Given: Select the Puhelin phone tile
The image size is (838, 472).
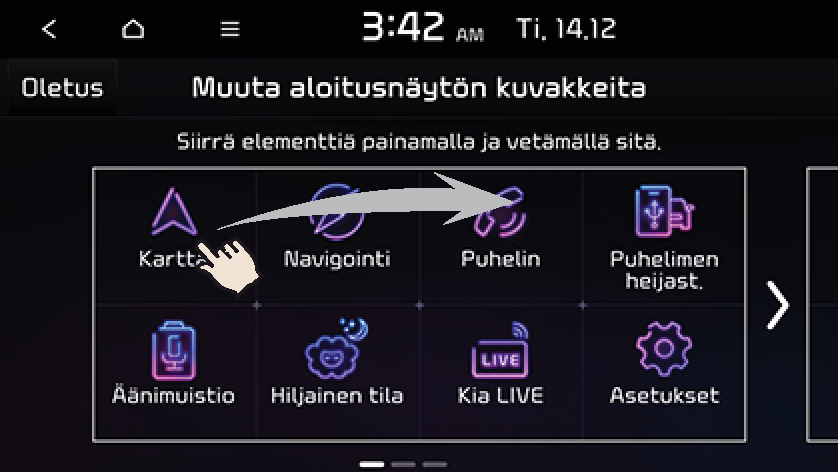Looking at the screenshot, I should point(500,230).
